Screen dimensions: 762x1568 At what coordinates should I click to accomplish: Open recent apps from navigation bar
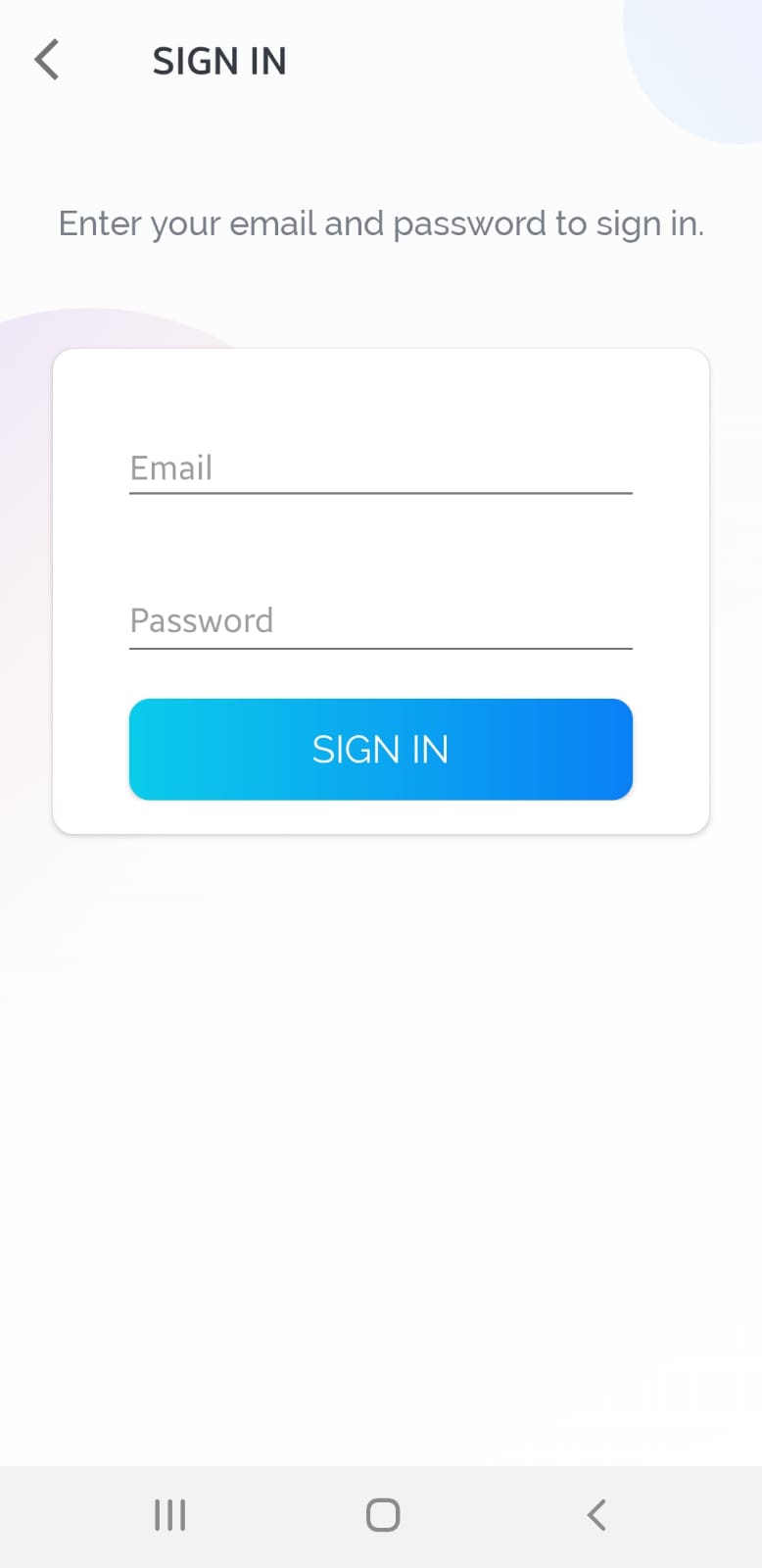[169, 1515]
